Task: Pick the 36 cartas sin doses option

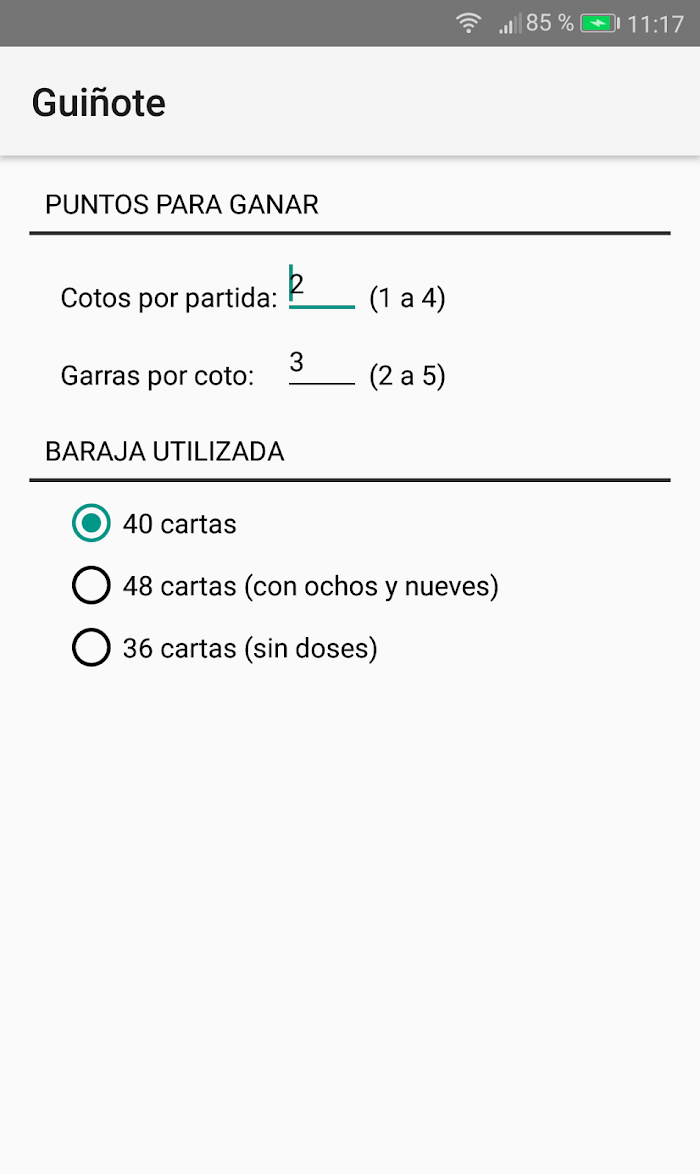Action: point(225,648)
